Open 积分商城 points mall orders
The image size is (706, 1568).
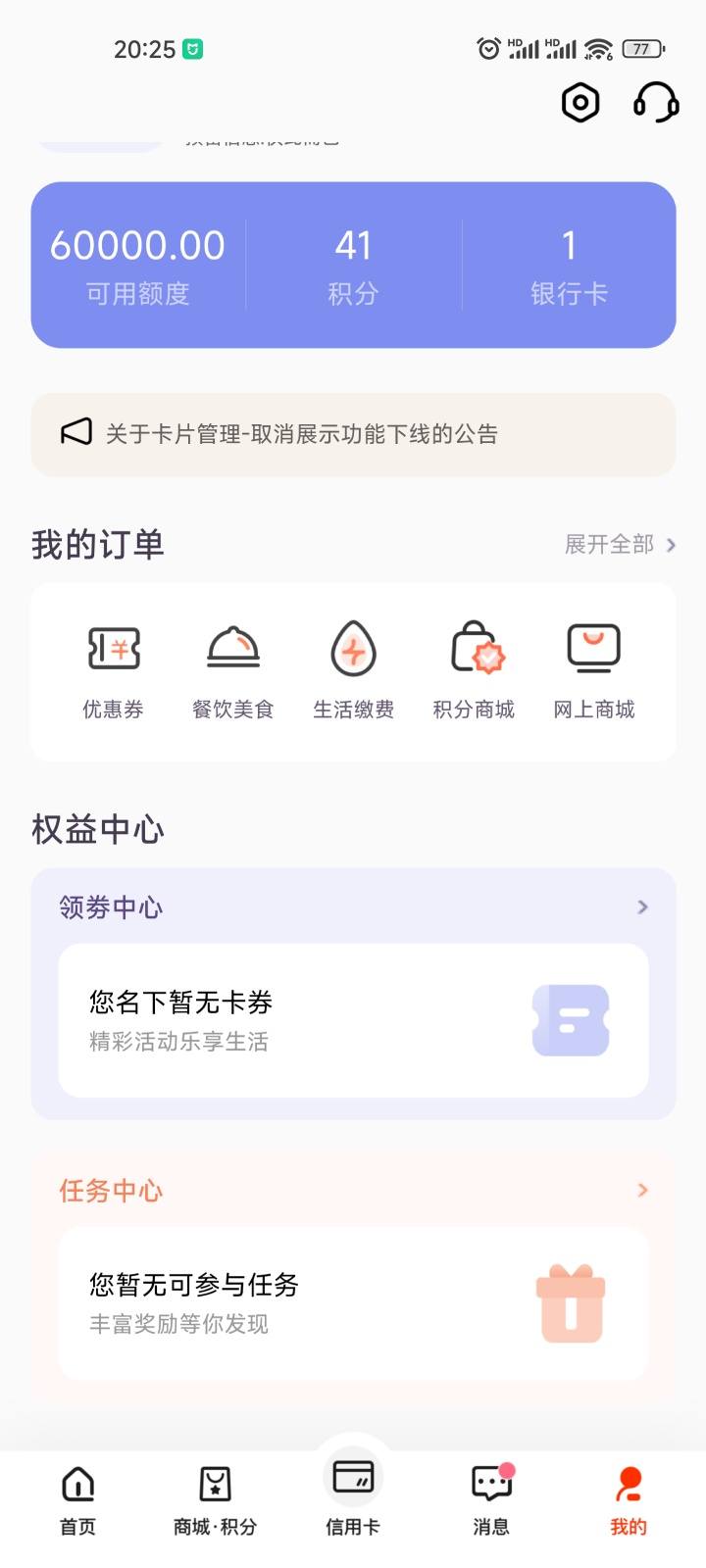click(474, 671)
